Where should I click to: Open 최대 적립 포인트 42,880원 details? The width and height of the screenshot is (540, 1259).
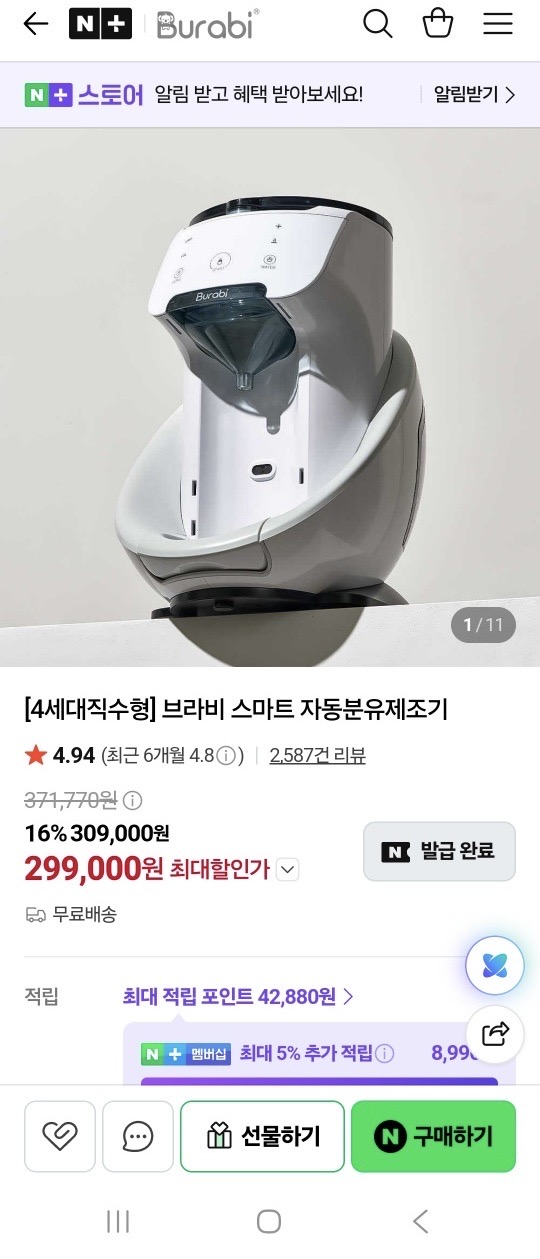click(x=238, y=996)
